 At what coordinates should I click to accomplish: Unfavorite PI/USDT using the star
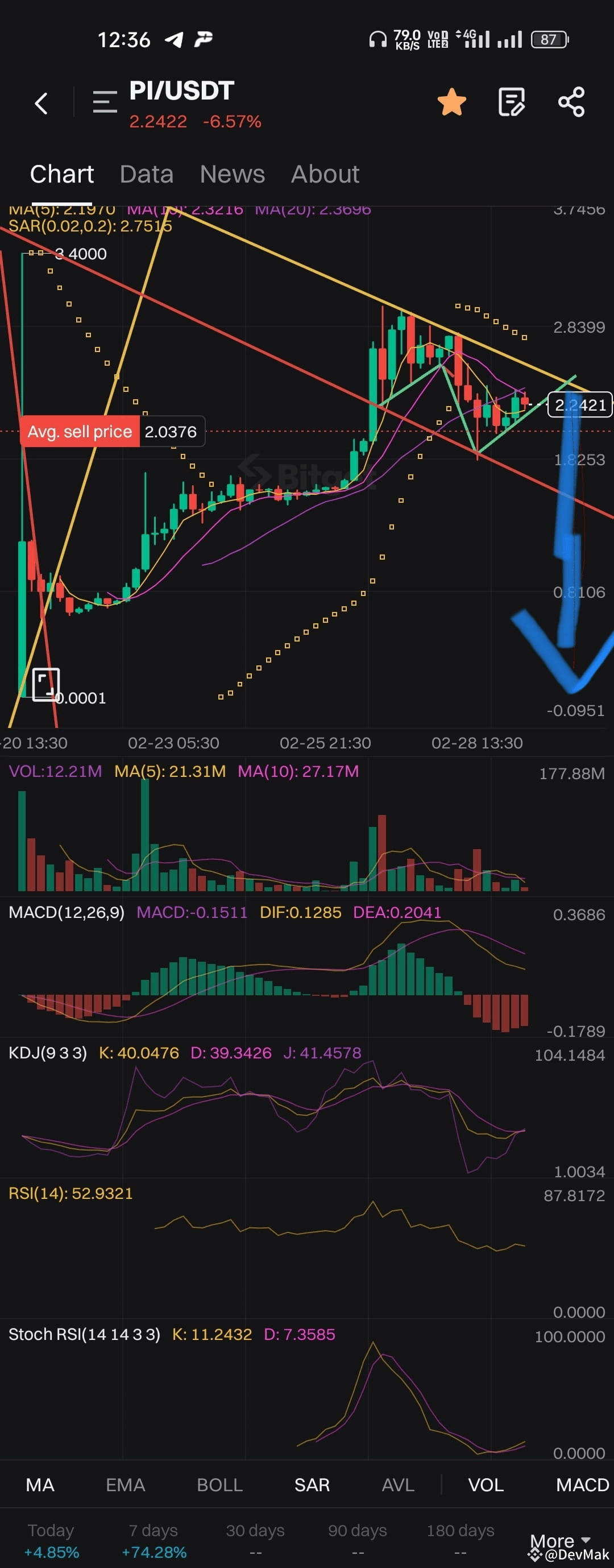click(x=452, y=102)
